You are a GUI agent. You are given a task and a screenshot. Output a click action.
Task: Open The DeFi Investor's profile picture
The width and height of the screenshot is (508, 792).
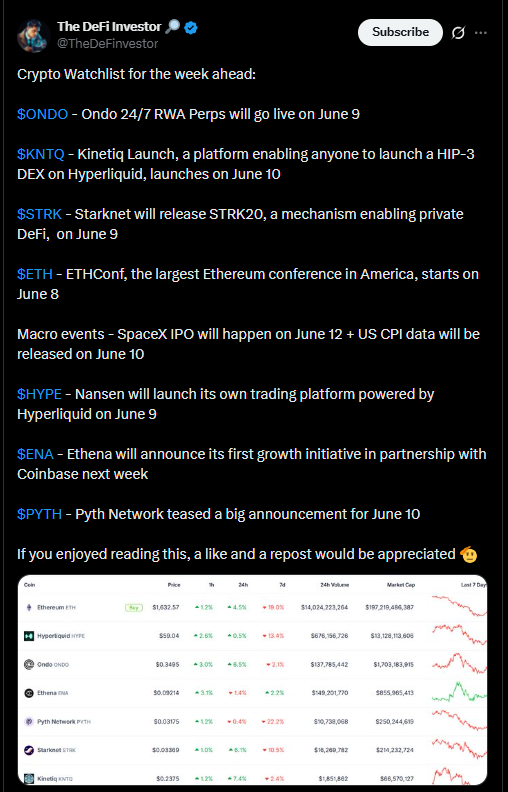click(x=33, y=35)
